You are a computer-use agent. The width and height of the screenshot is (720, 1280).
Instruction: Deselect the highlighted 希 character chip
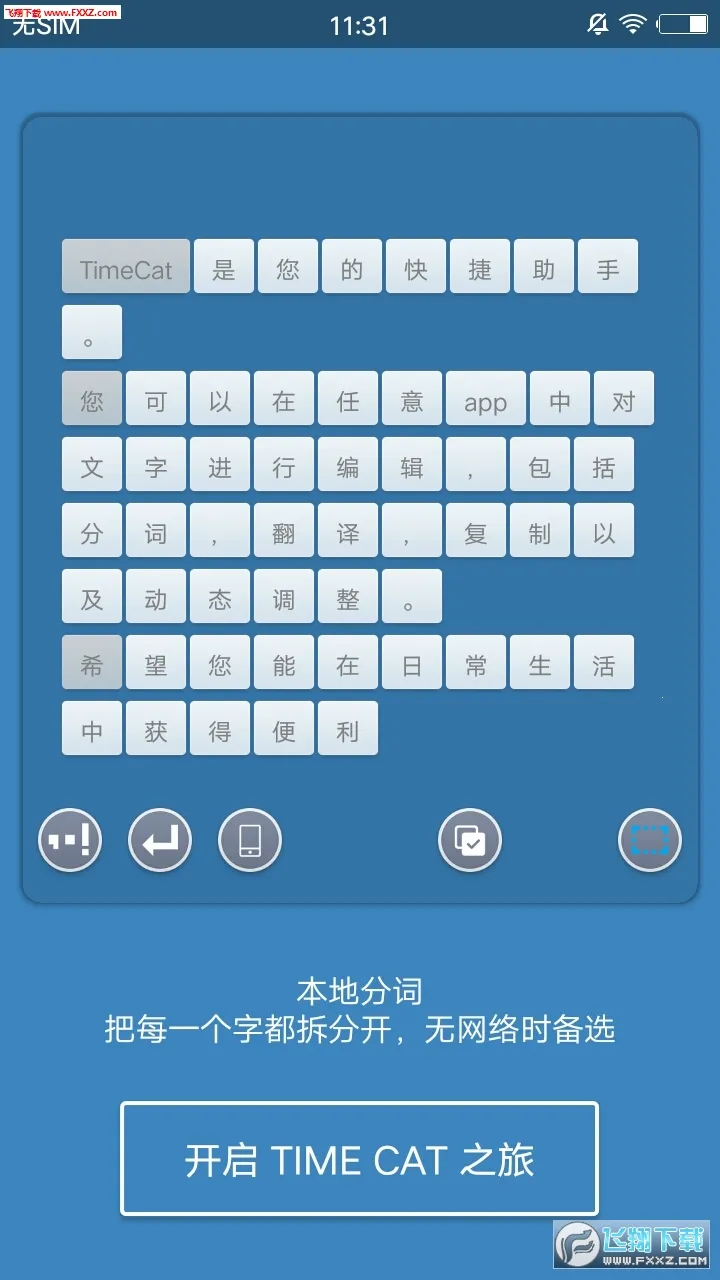(x=91, y=662)
